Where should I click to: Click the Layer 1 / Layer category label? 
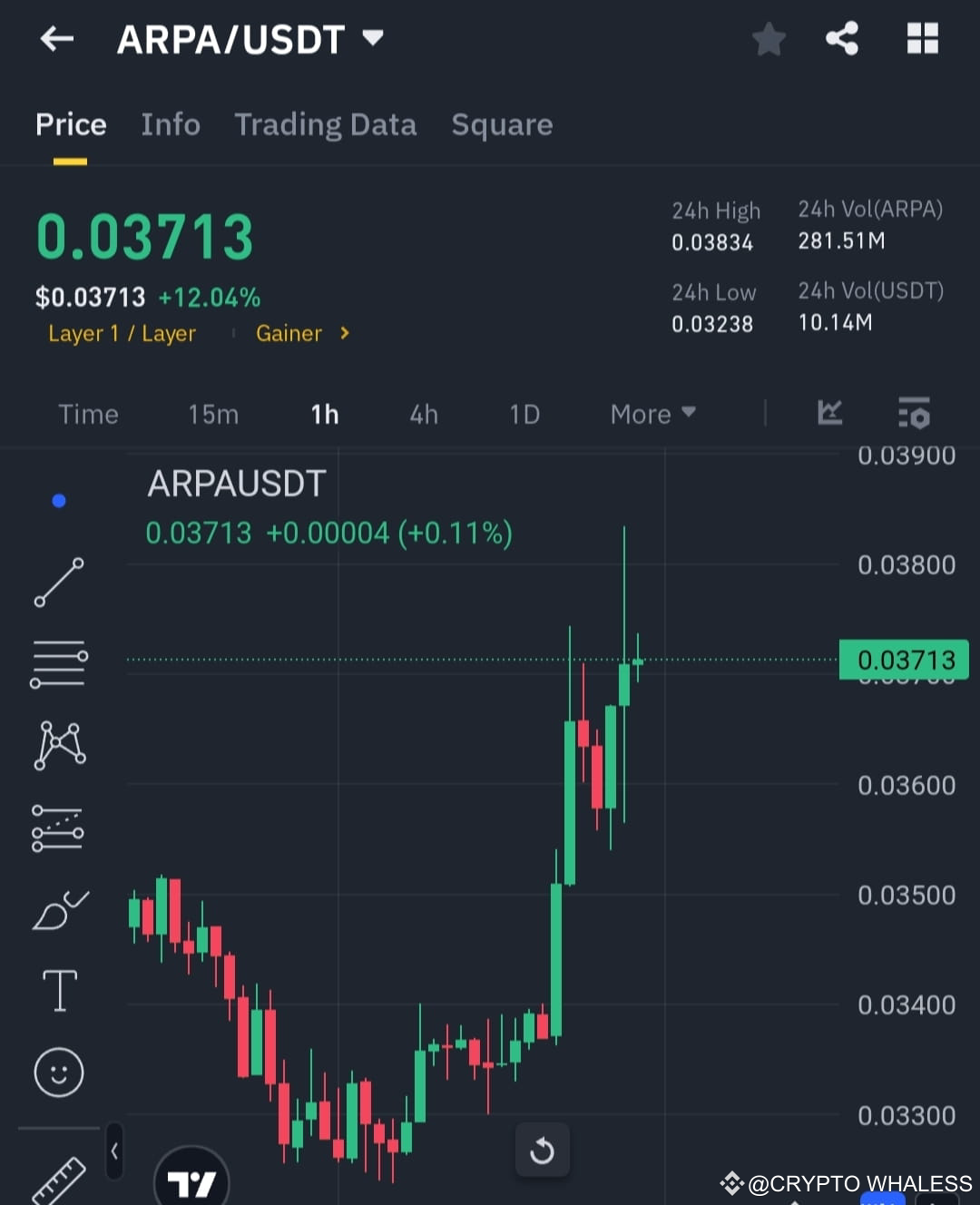[122, 333]
